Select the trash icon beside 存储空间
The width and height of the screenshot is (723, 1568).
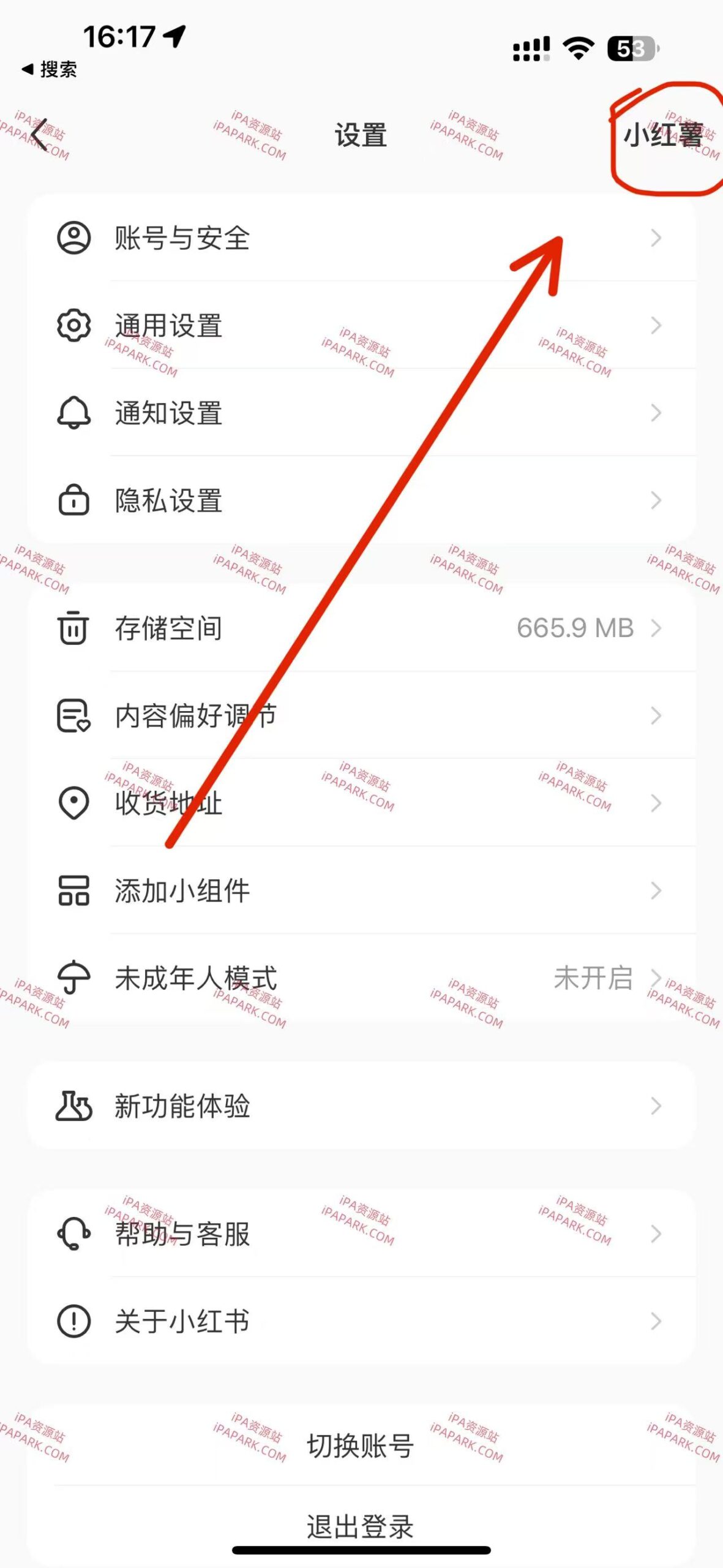tap(73, 629)
